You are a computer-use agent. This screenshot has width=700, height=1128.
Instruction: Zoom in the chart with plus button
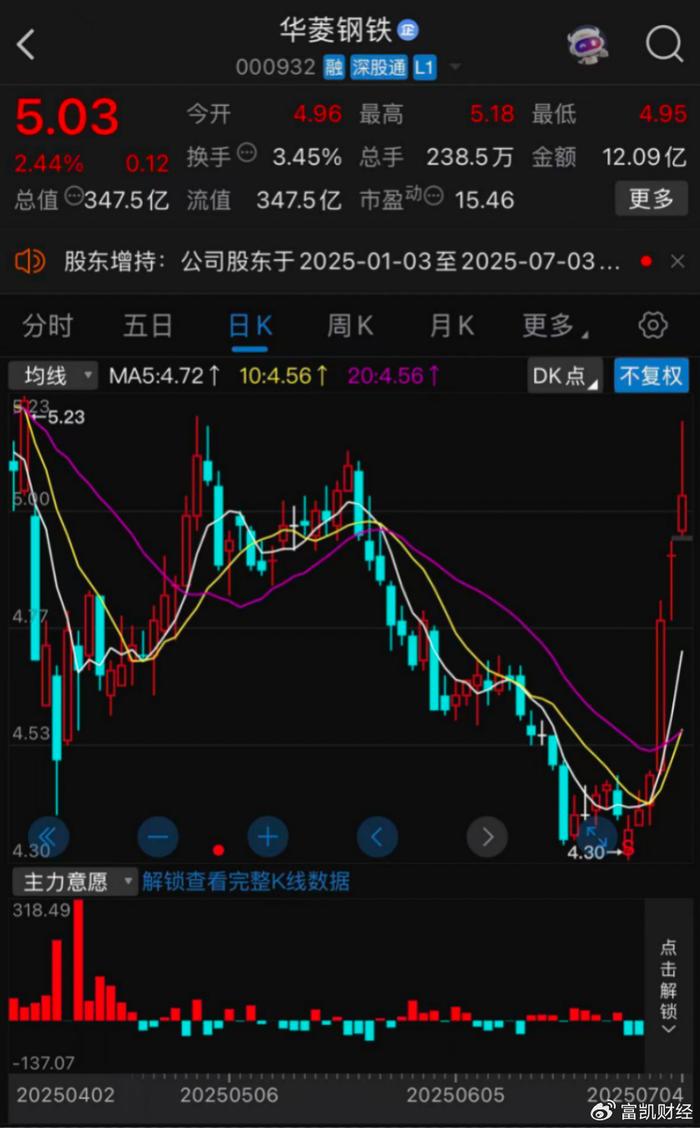coord(268,836)
